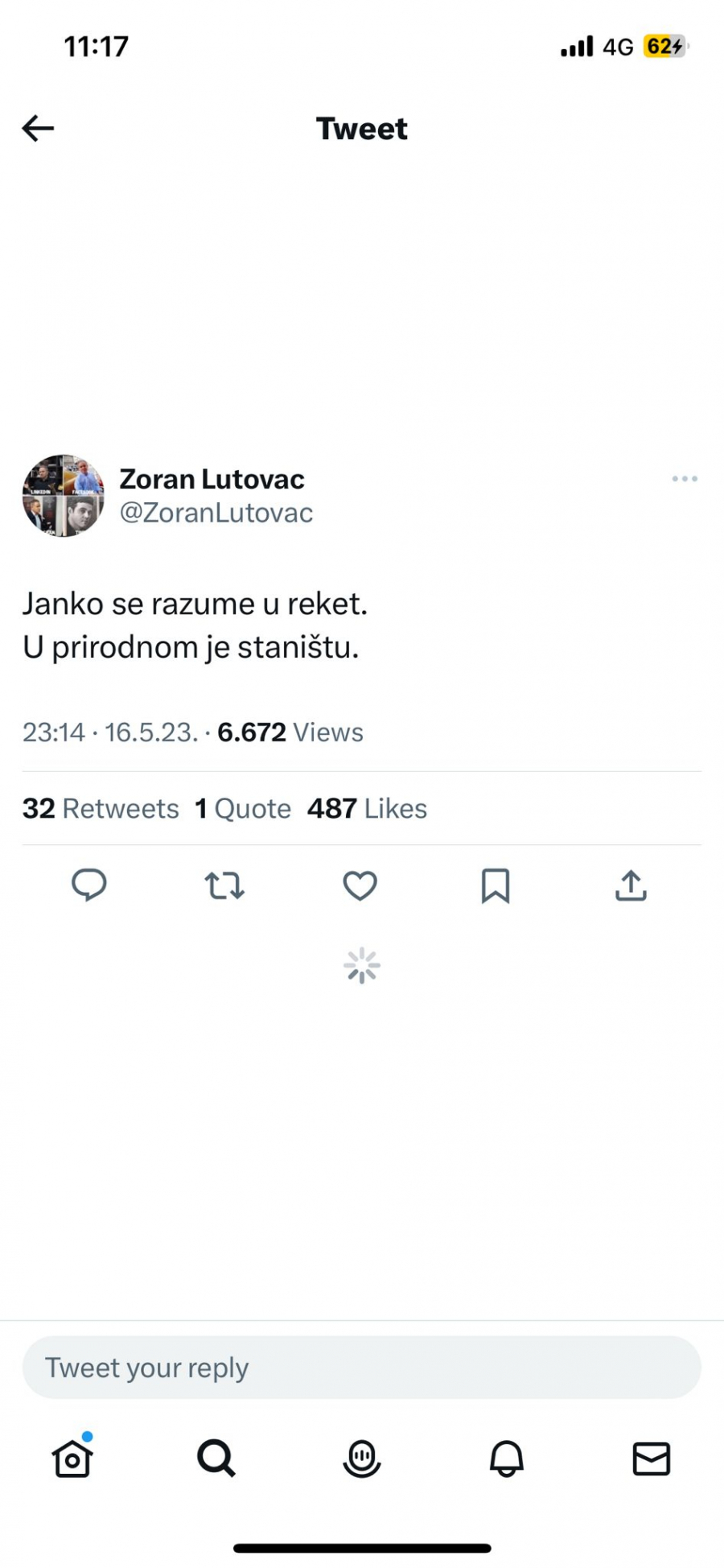
Task: Open the Search explore icon
Action: [x=216, y=1460]
